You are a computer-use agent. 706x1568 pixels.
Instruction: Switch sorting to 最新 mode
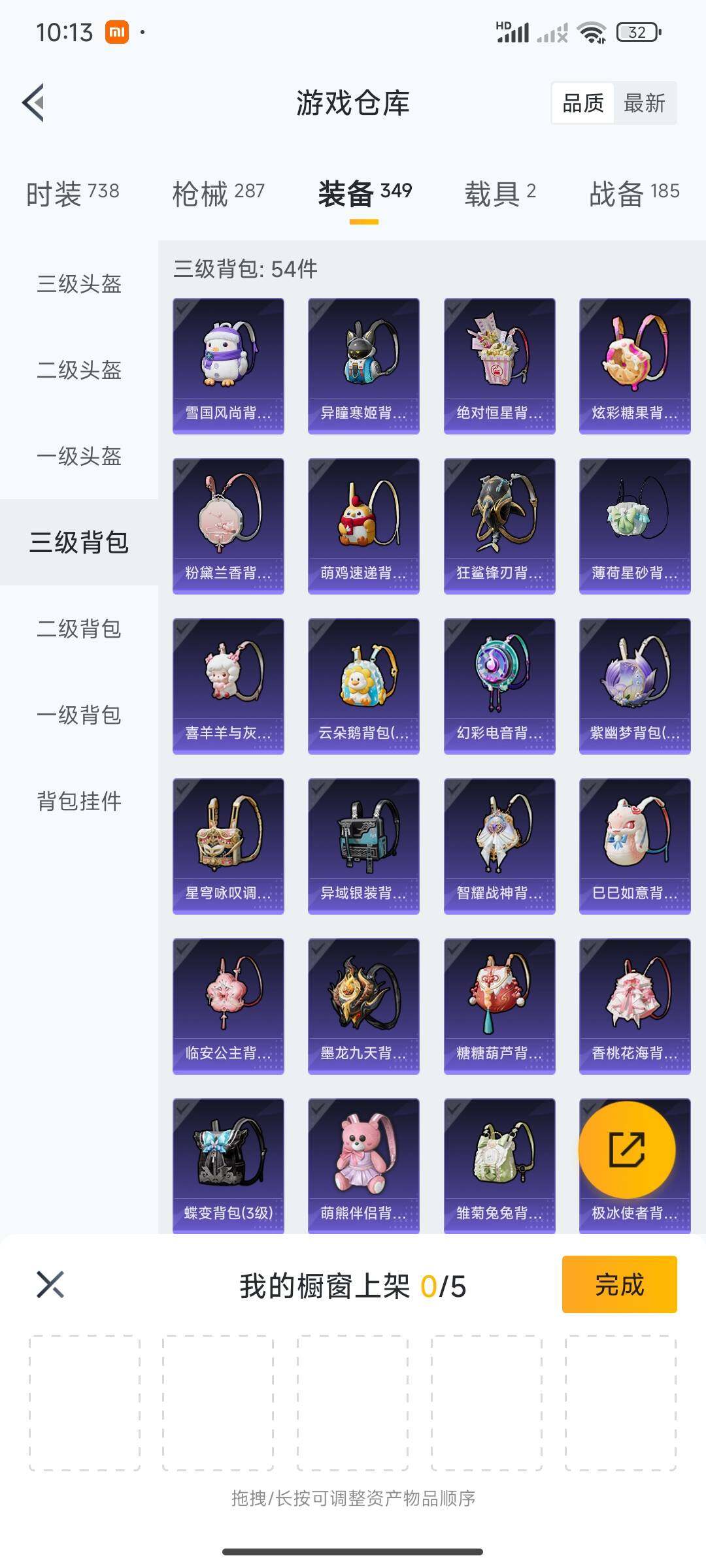[645, 103]
